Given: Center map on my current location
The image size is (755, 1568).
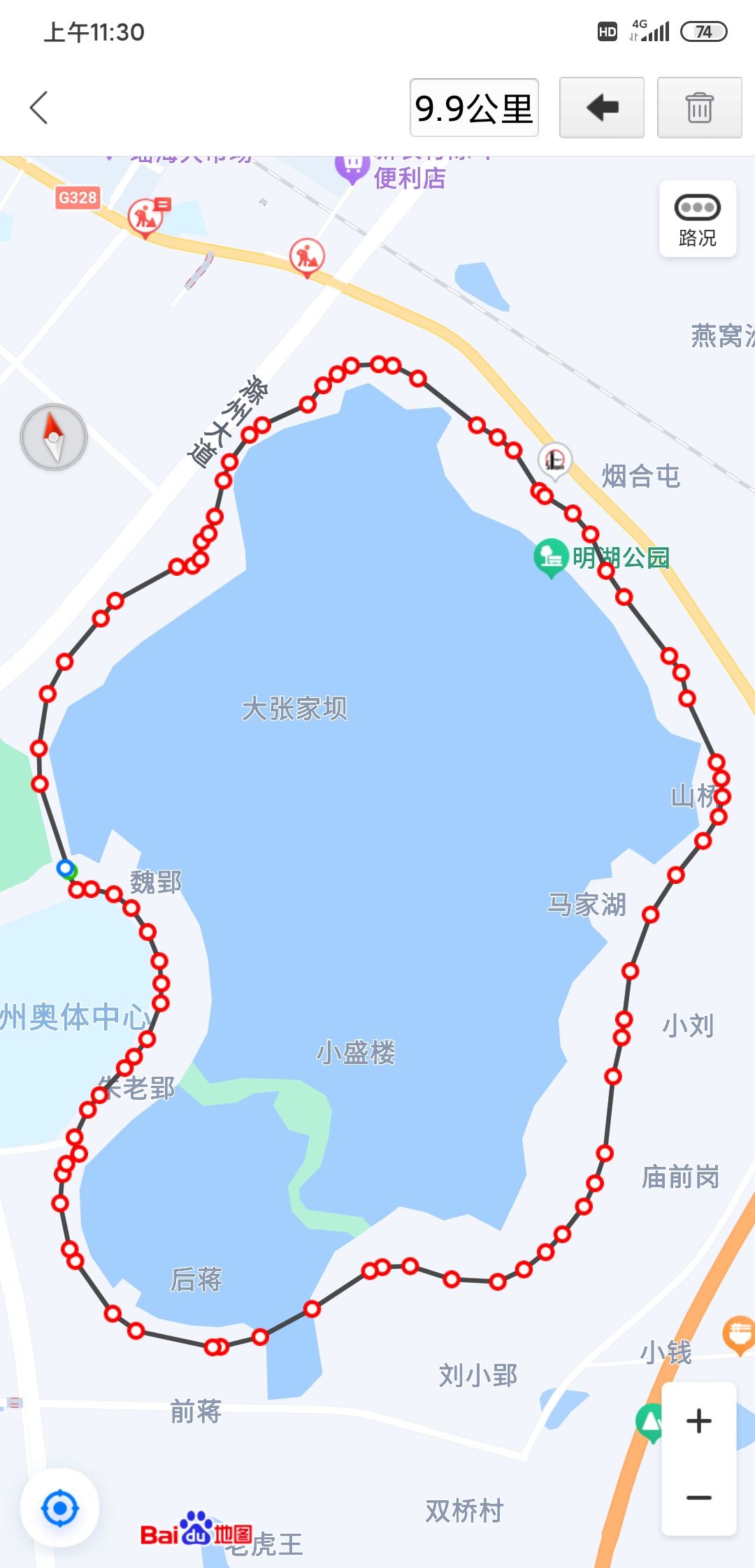Looking at the screenshot, I should coord(60,1508).
